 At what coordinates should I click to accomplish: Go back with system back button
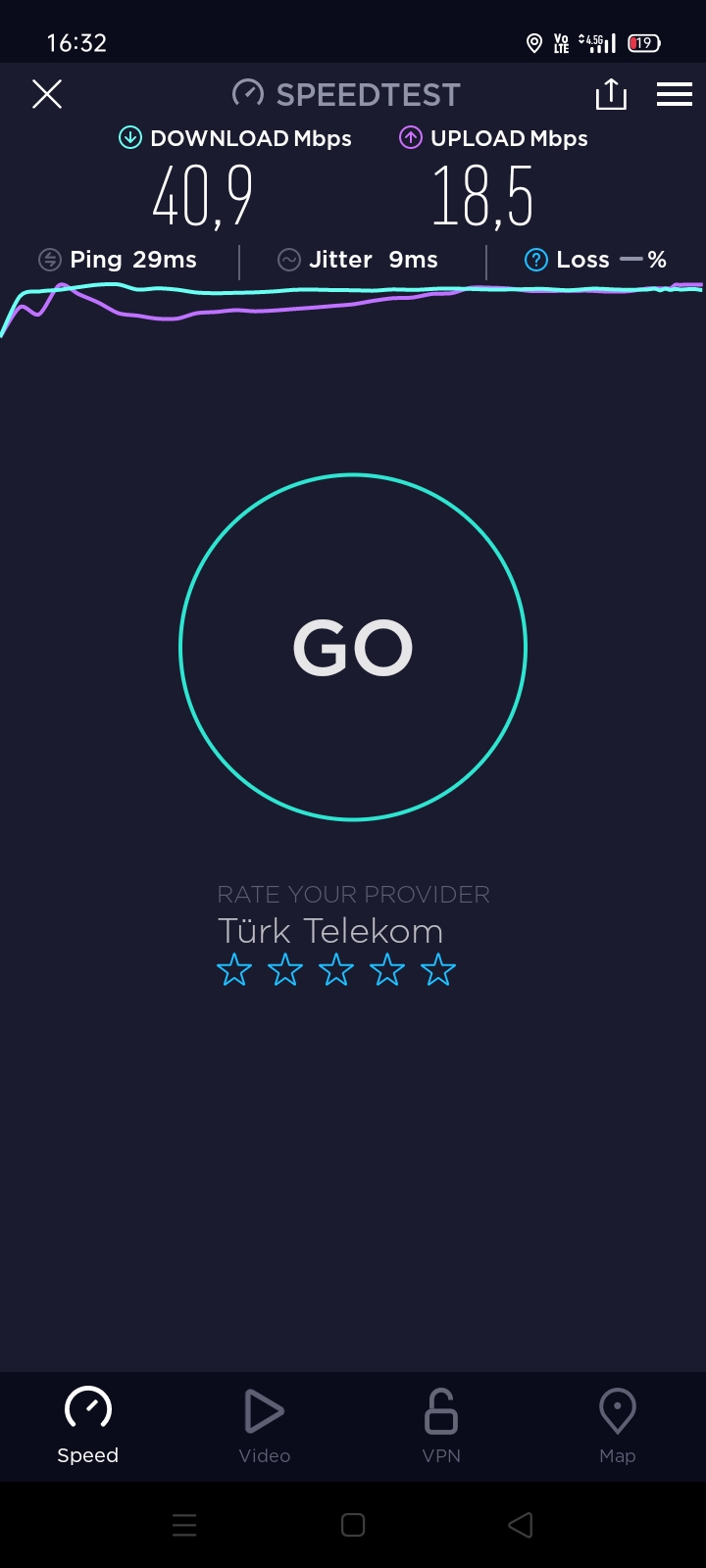point(521,1525)
